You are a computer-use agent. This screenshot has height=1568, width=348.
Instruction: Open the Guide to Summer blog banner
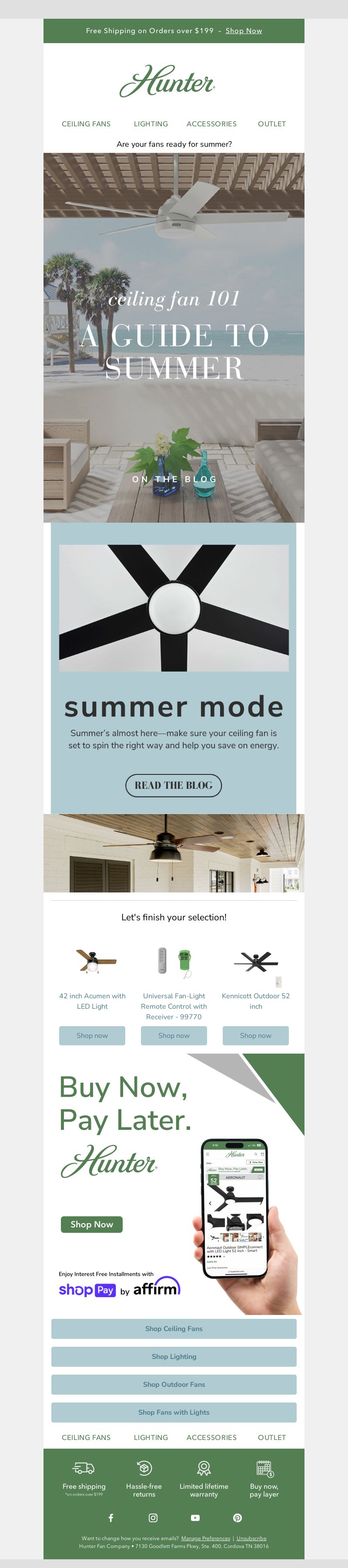pos(174,337)
